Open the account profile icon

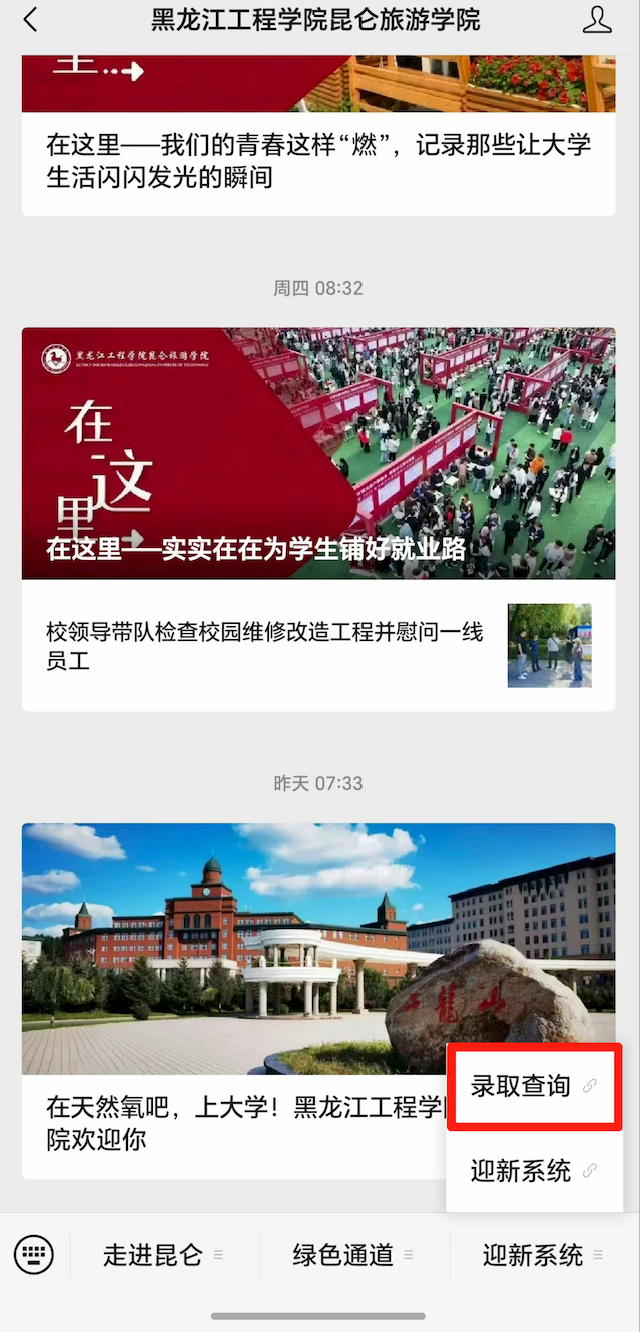point(597,19)
